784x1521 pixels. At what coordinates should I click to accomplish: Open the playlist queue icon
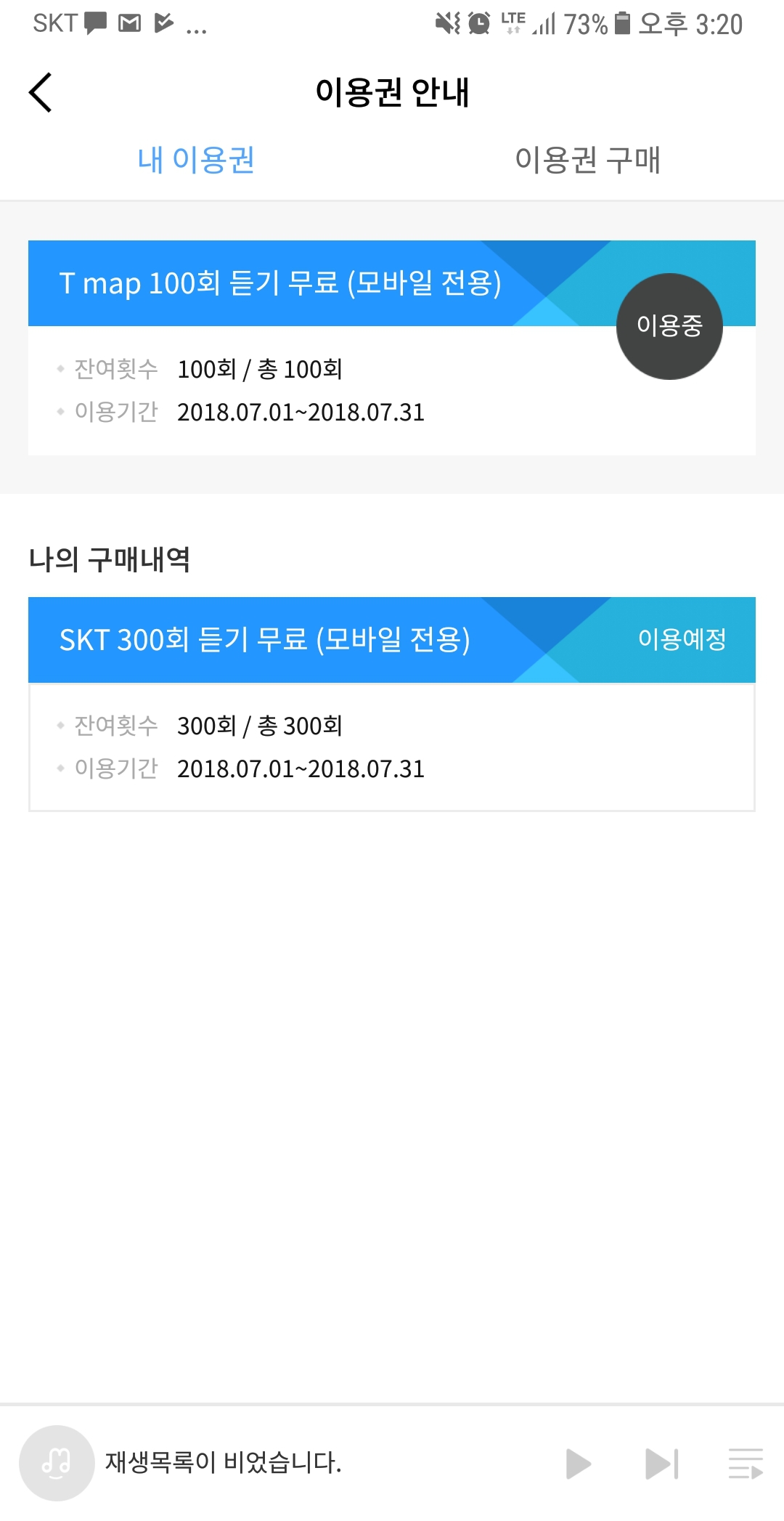(x=746, y=1464)
